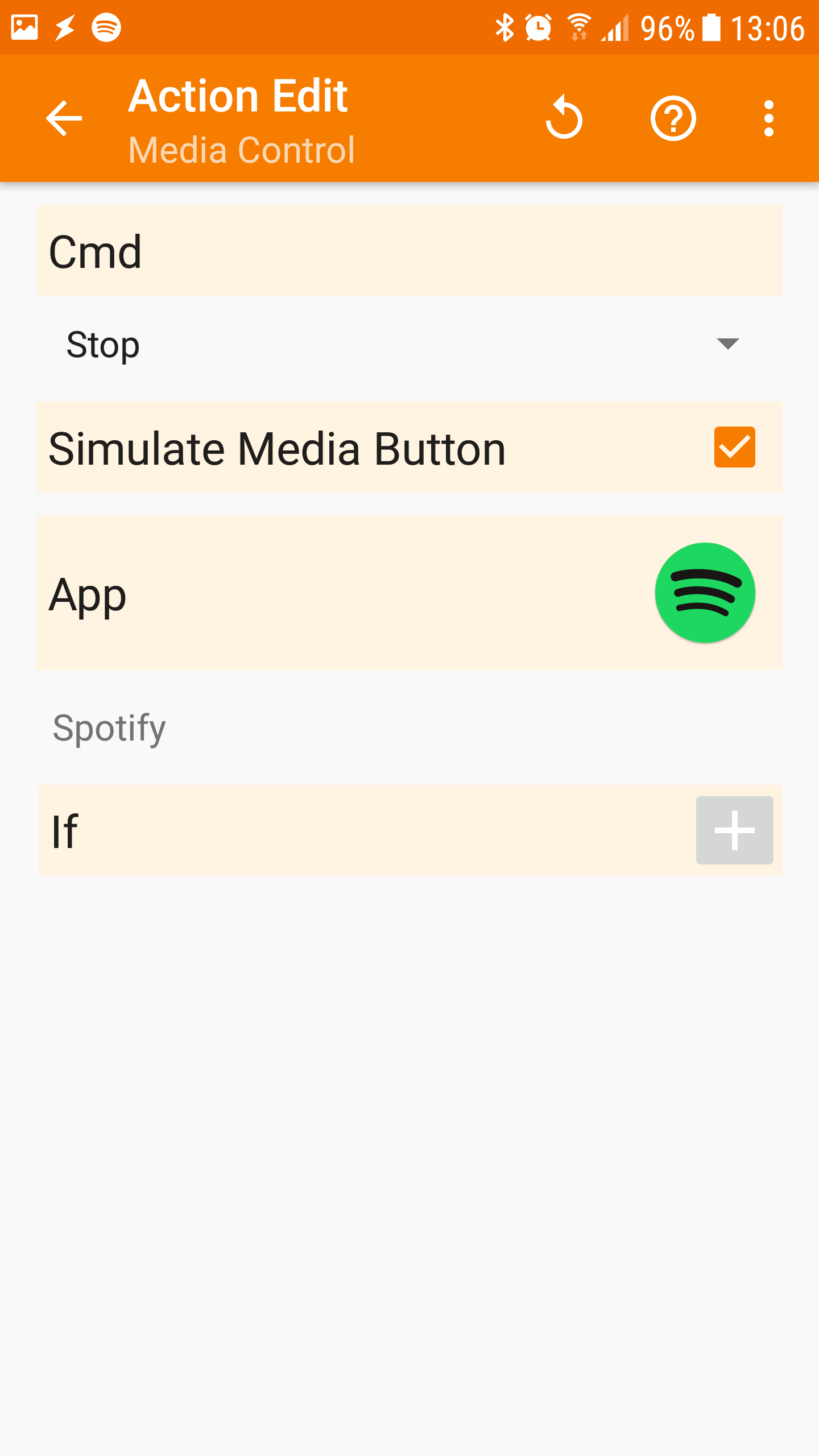The width and height of the screenshot is (819, 1456).
Task: Add an If condition with plus button
Action: 734,830
